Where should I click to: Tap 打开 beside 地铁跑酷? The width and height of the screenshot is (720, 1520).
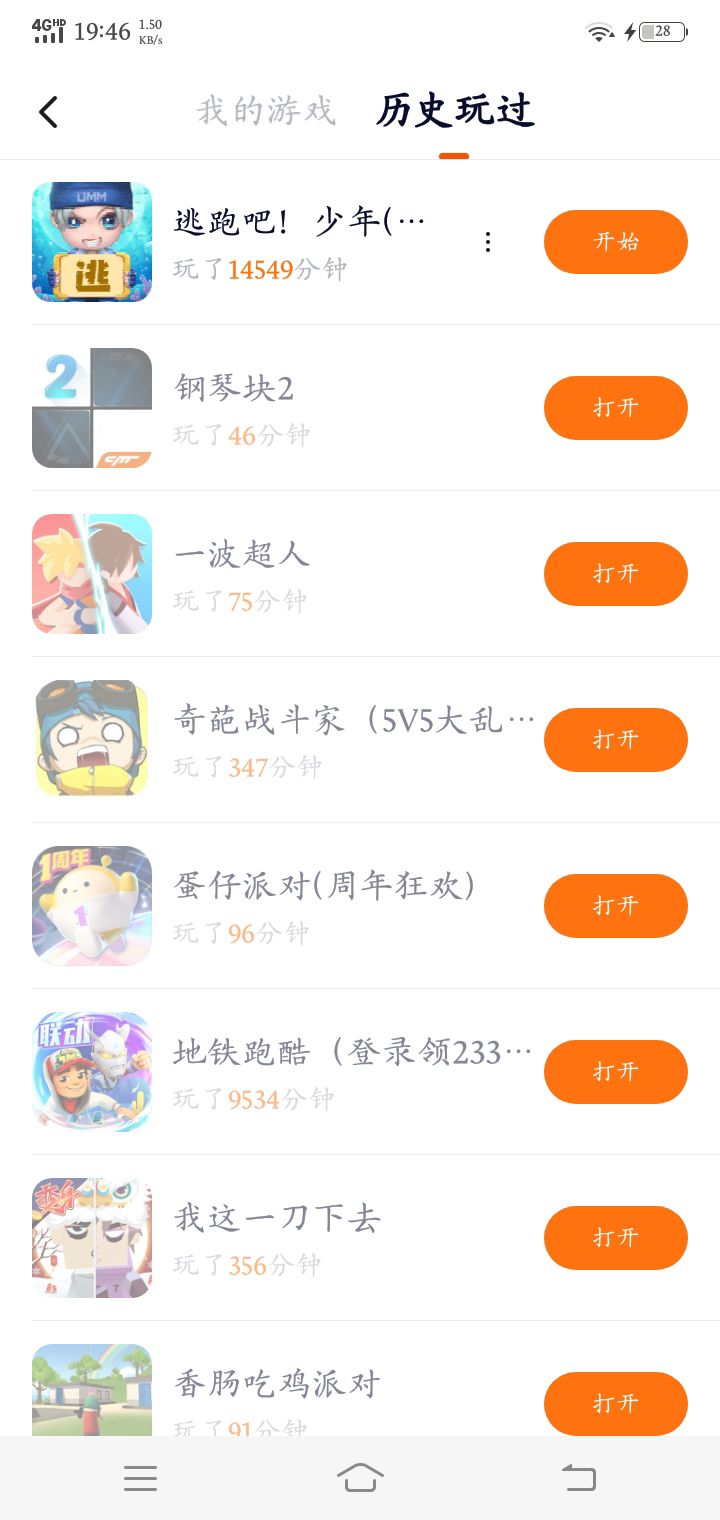615,1072
